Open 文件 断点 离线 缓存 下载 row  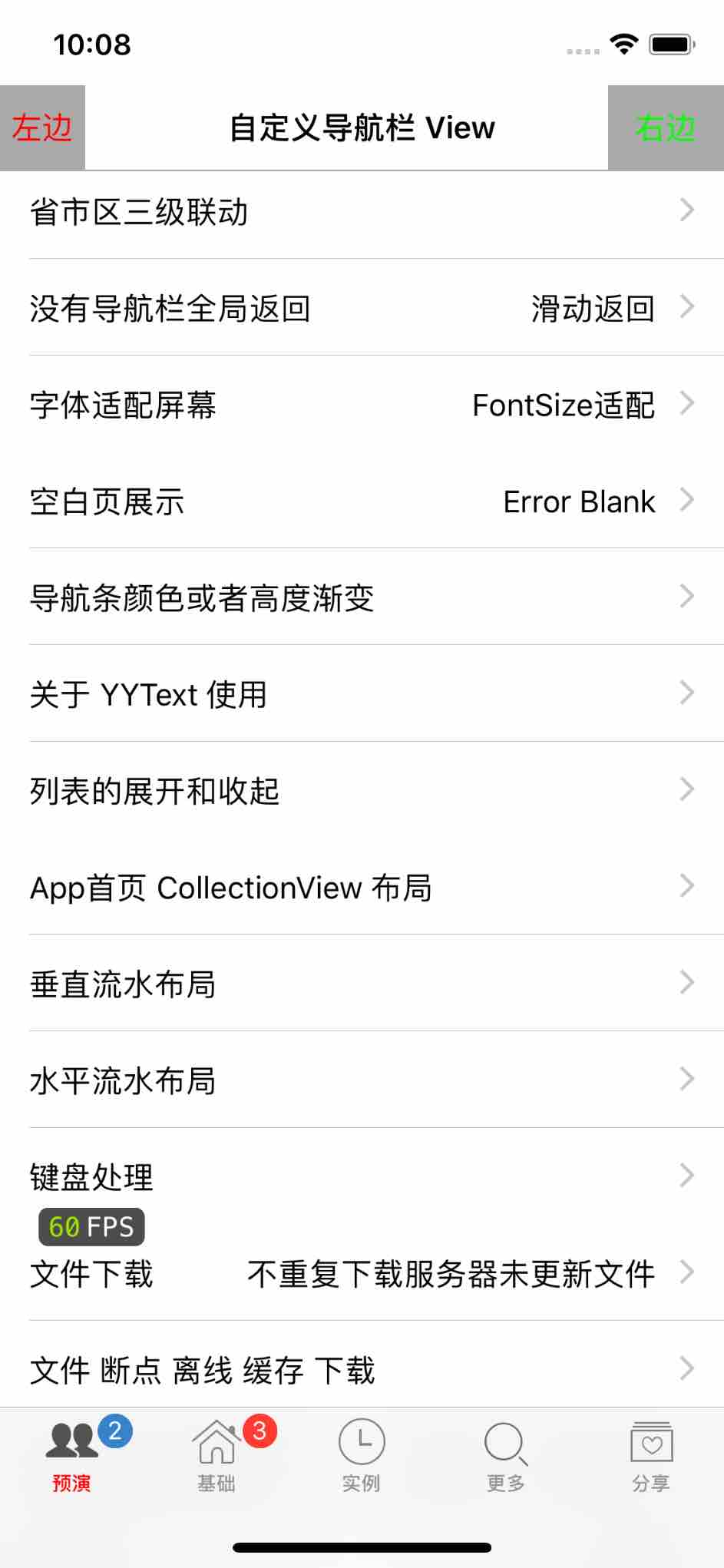[362, 1371]
